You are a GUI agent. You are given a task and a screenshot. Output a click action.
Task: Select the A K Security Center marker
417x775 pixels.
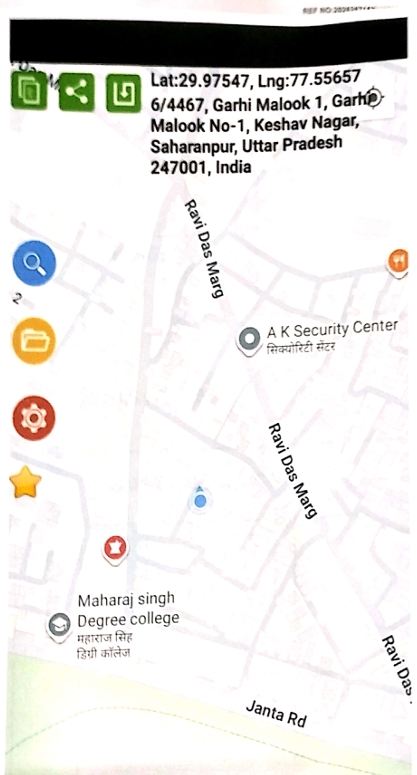click(249, 340)
